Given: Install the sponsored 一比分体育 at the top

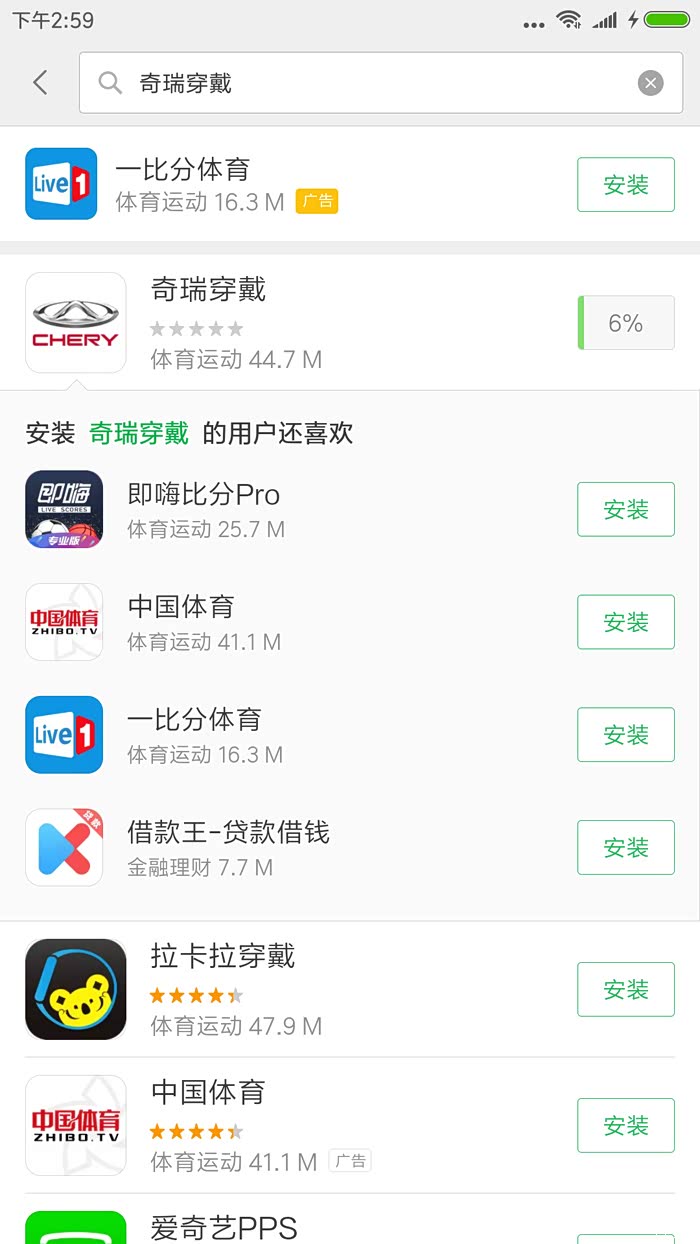Looking at the screenshot, I should [x=625, y=185].
